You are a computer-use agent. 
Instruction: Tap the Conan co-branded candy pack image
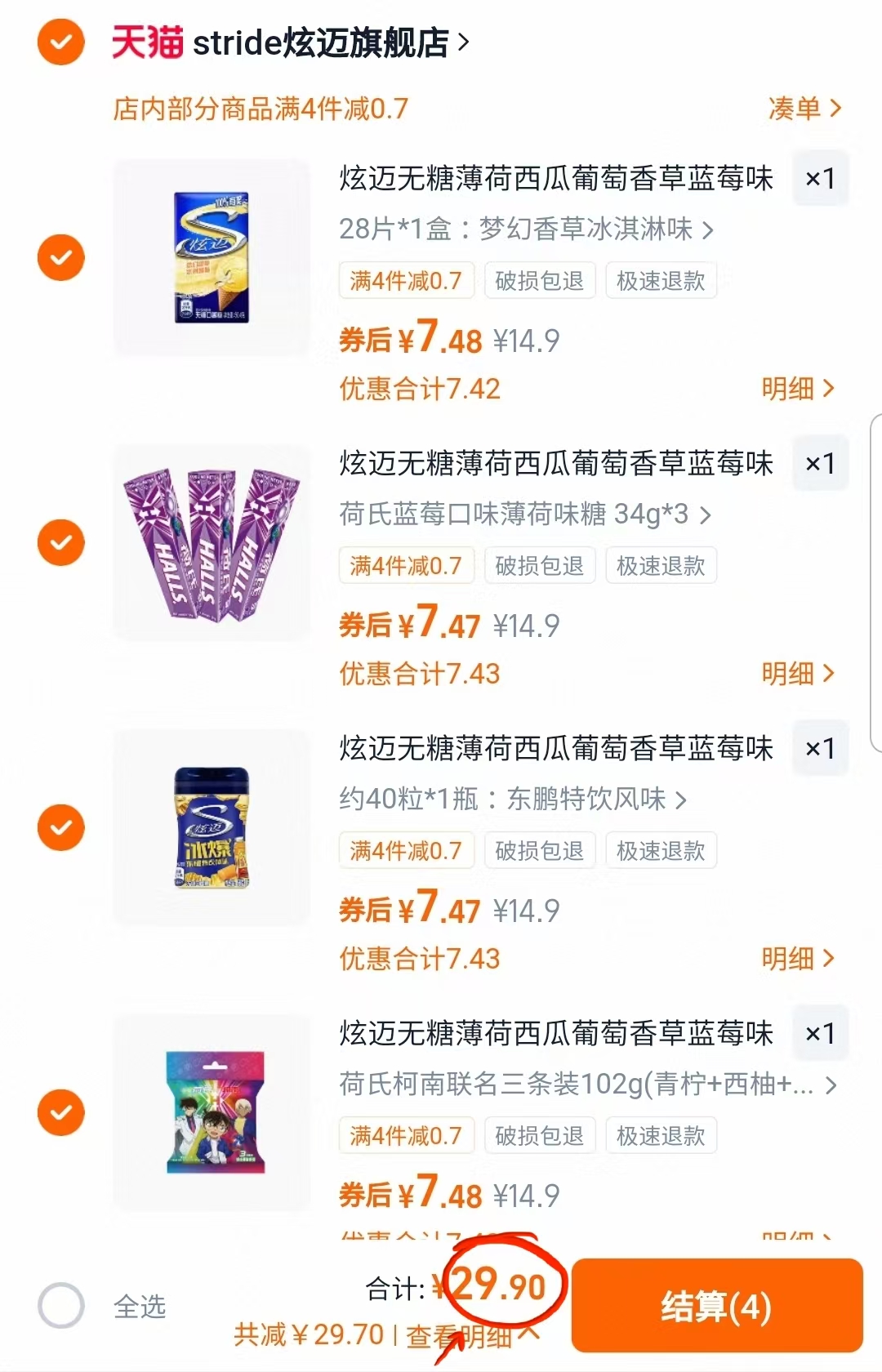coord(211,1111)
